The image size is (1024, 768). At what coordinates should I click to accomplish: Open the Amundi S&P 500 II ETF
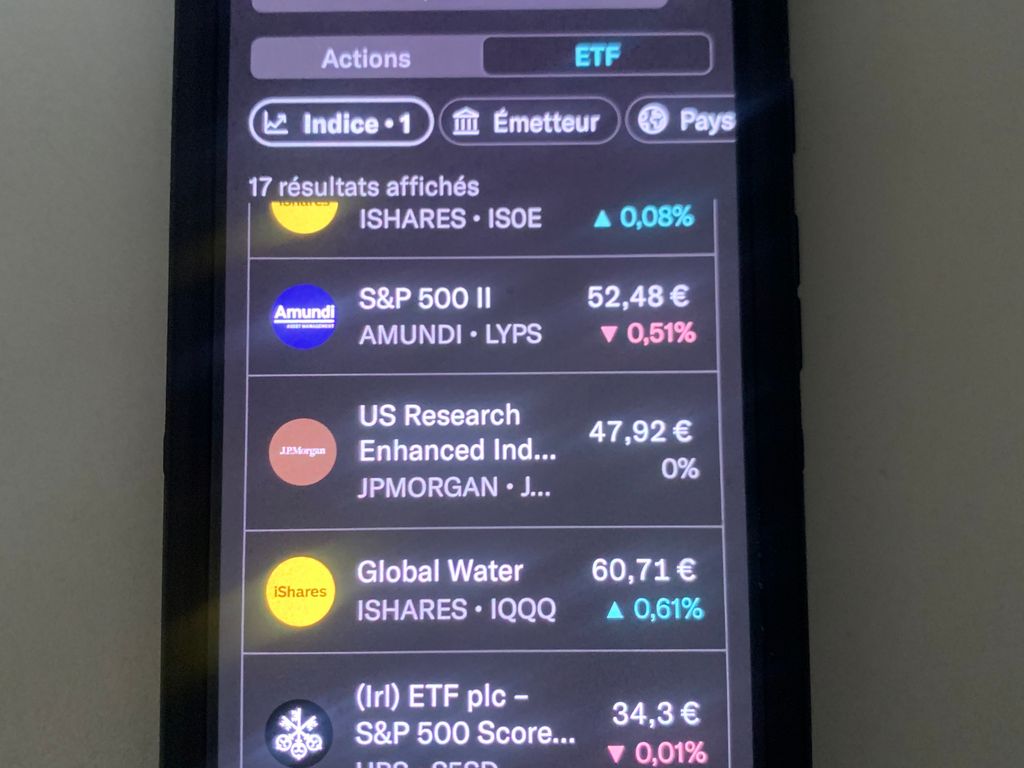click(482, 315)
